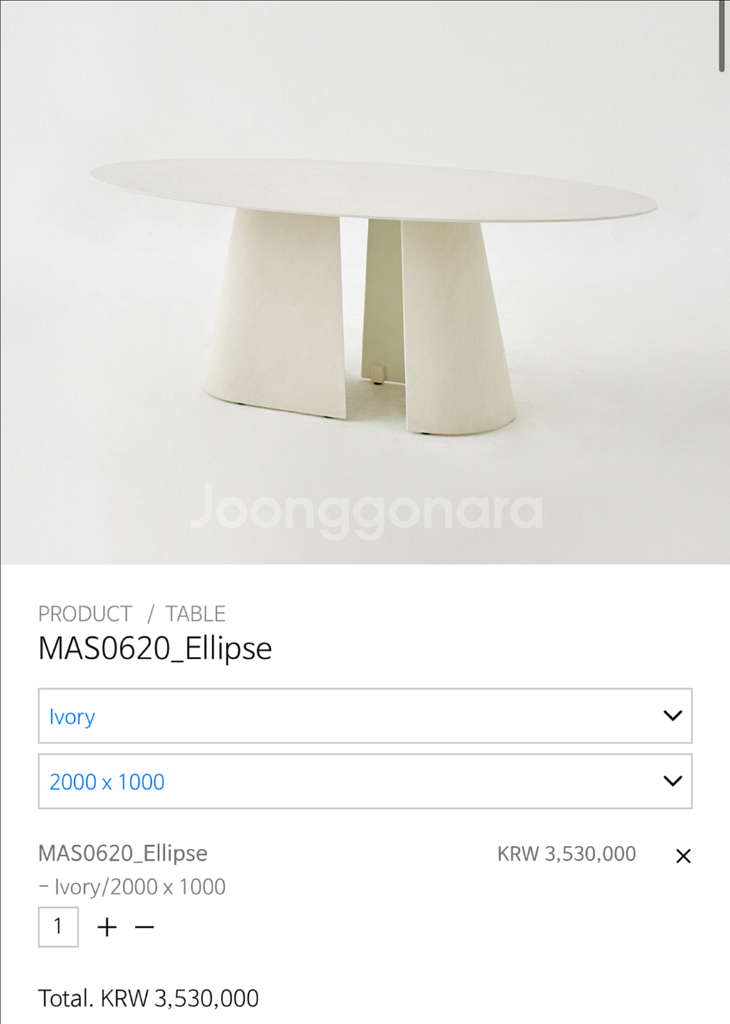Image resolution: width=730 pixels, height=1024 pixels.
Task: Increase quantity with the plus button
Action: click(107, 927)
